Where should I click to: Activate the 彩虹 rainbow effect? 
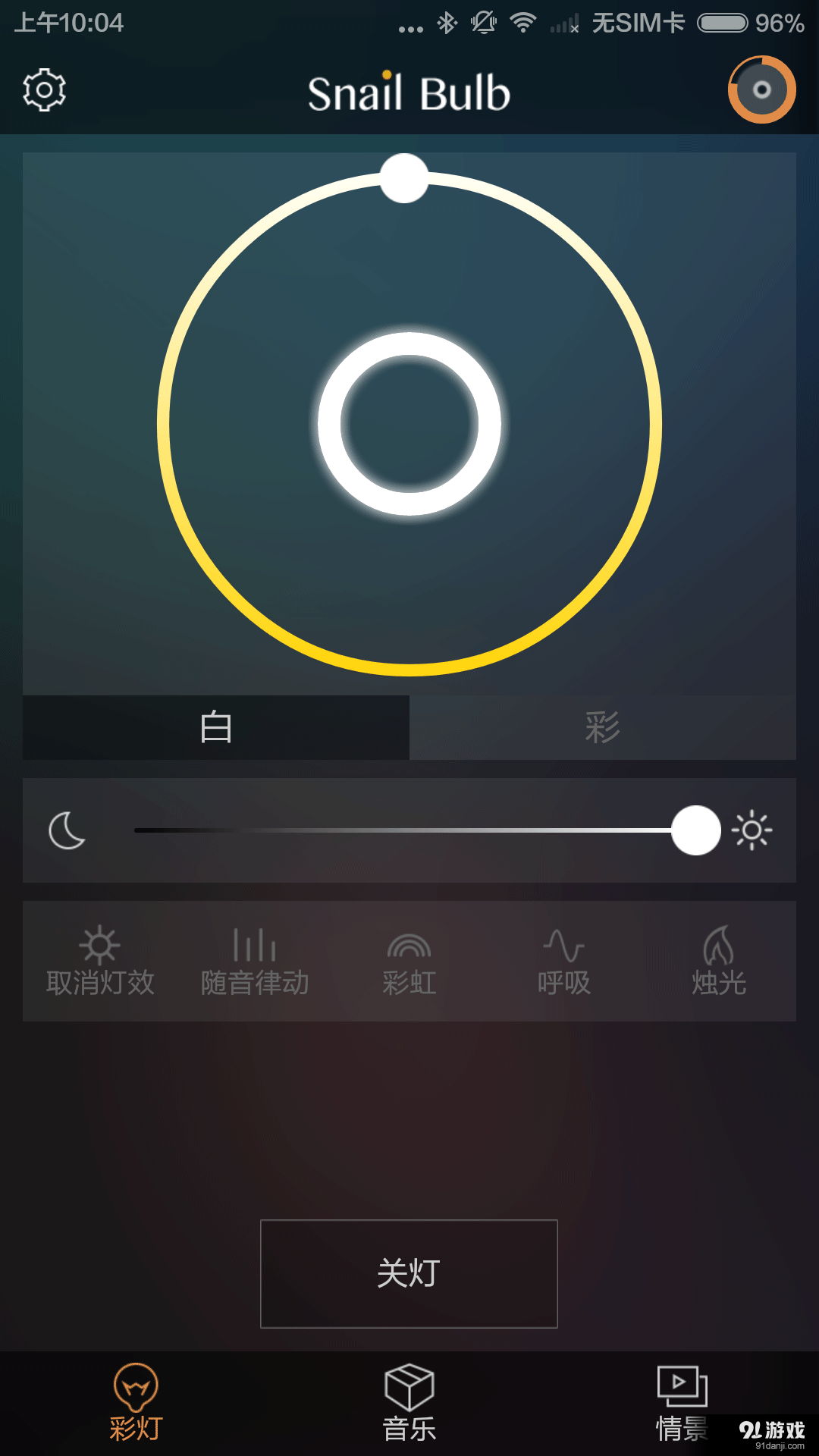[x=409, y=962]
